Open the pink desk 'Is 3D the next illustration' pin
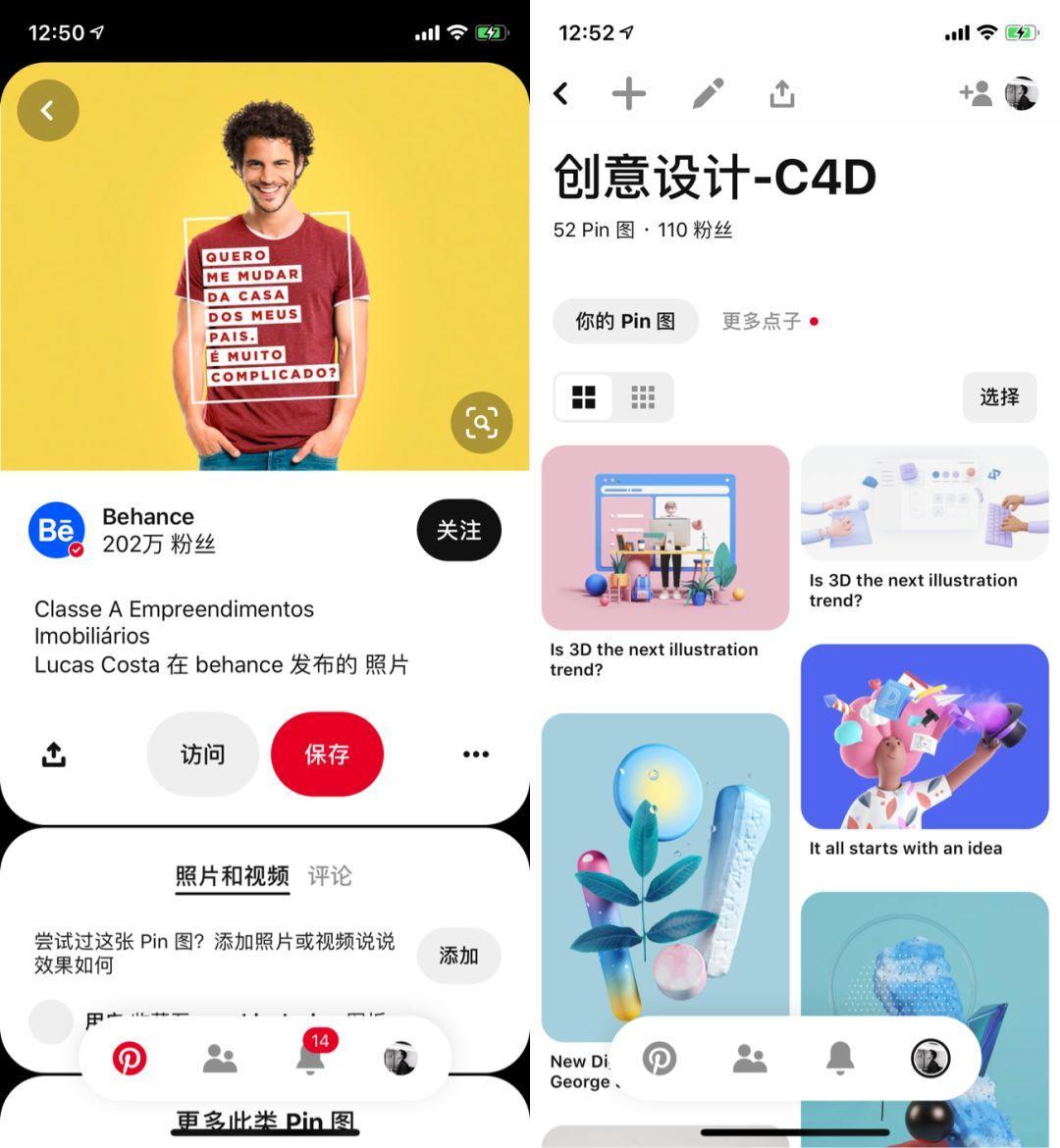The image size is (1060, 1148). tap(665, 538)
